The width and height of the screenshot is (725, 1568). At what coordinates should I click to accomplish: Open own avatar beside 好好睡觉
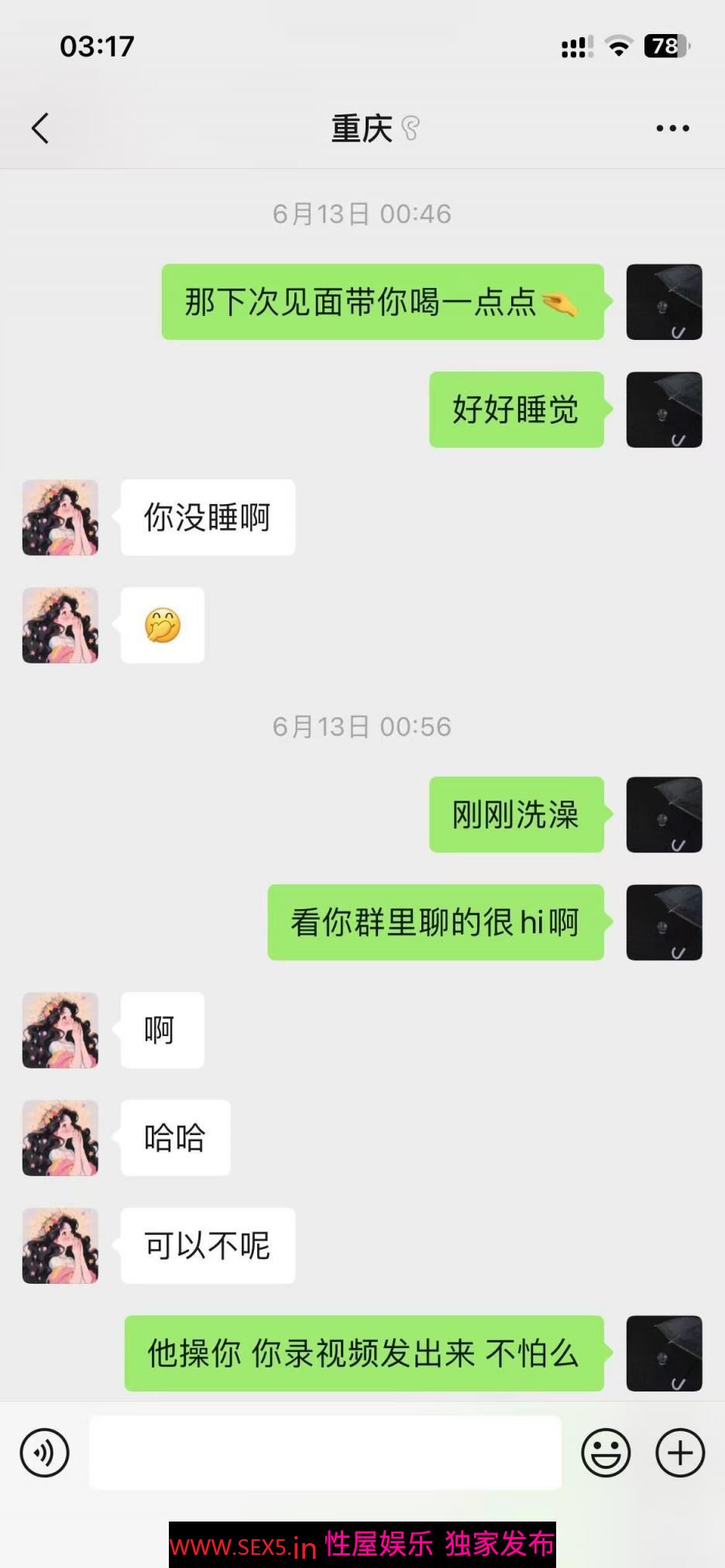[x=664, y=410]
